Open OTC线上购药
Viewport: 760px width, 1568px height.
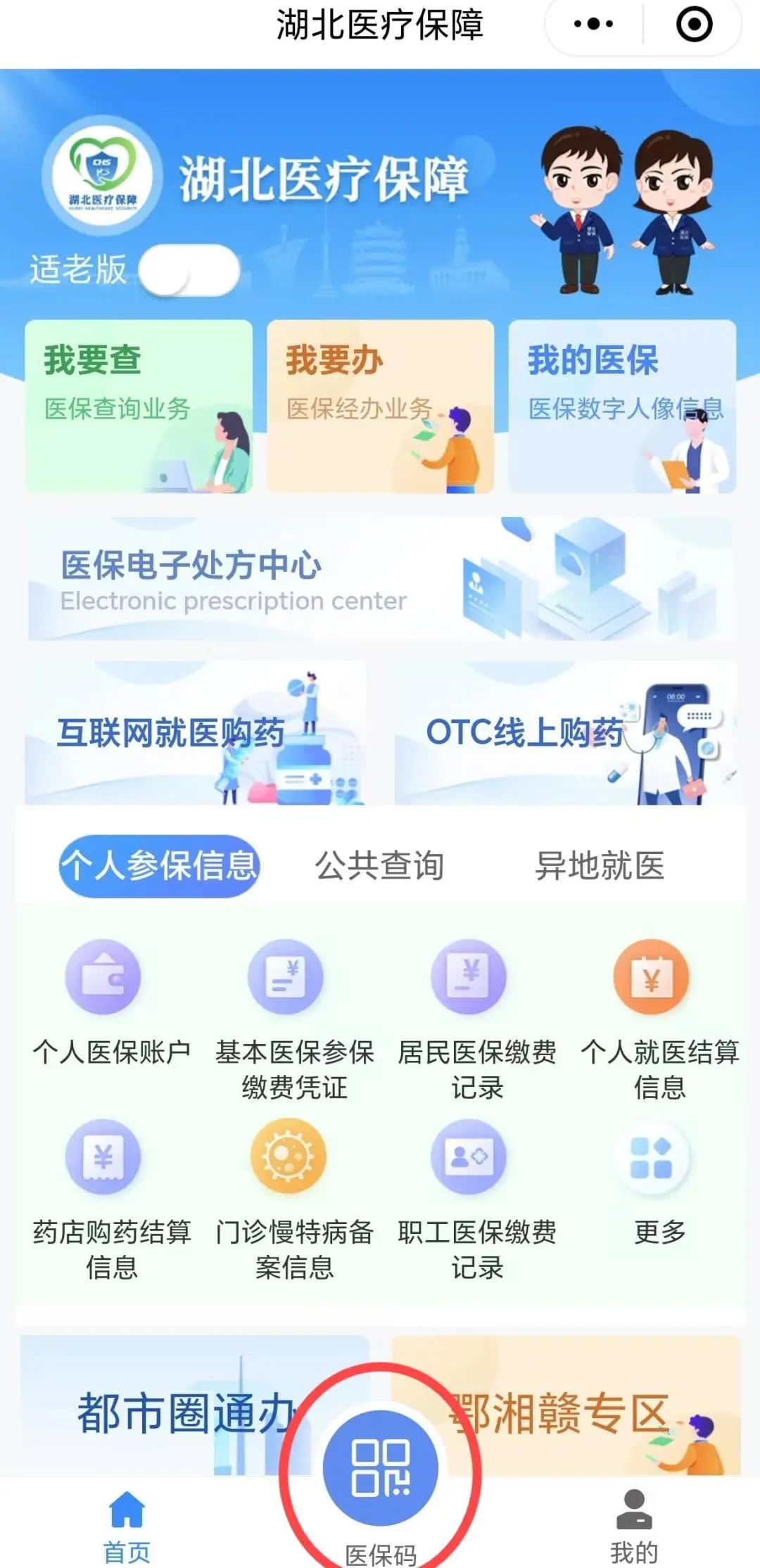click(x=565, y=732)
